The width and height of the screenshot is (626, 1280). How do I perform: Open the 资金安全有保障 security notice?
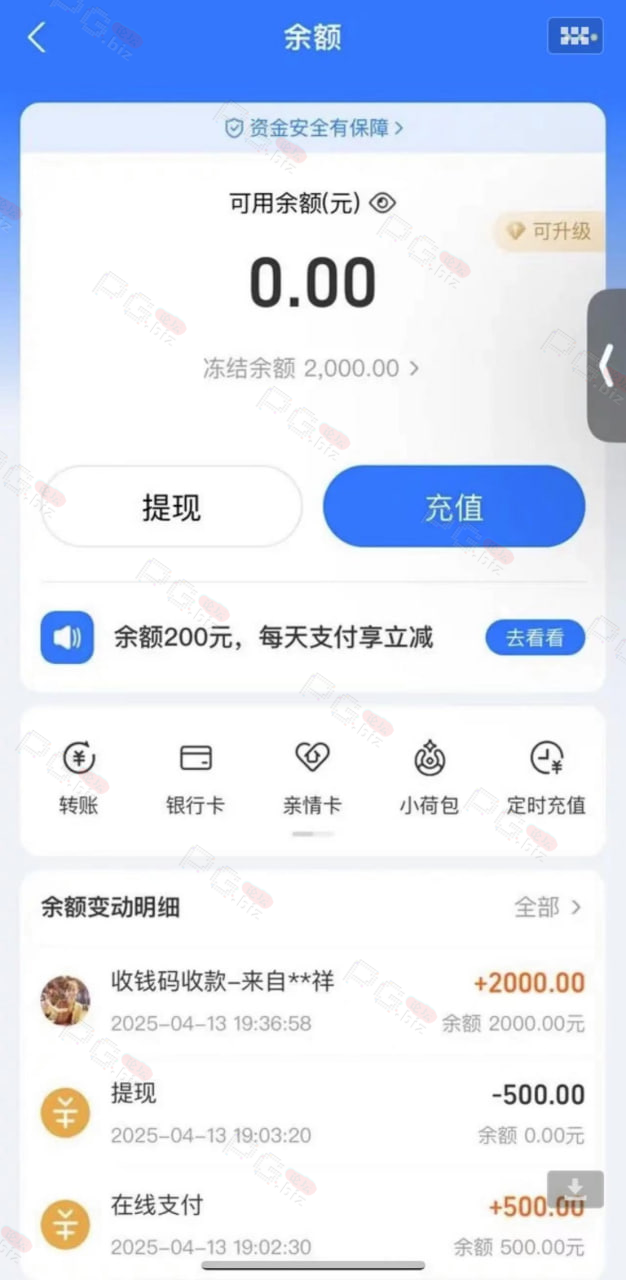click(313, 128)
